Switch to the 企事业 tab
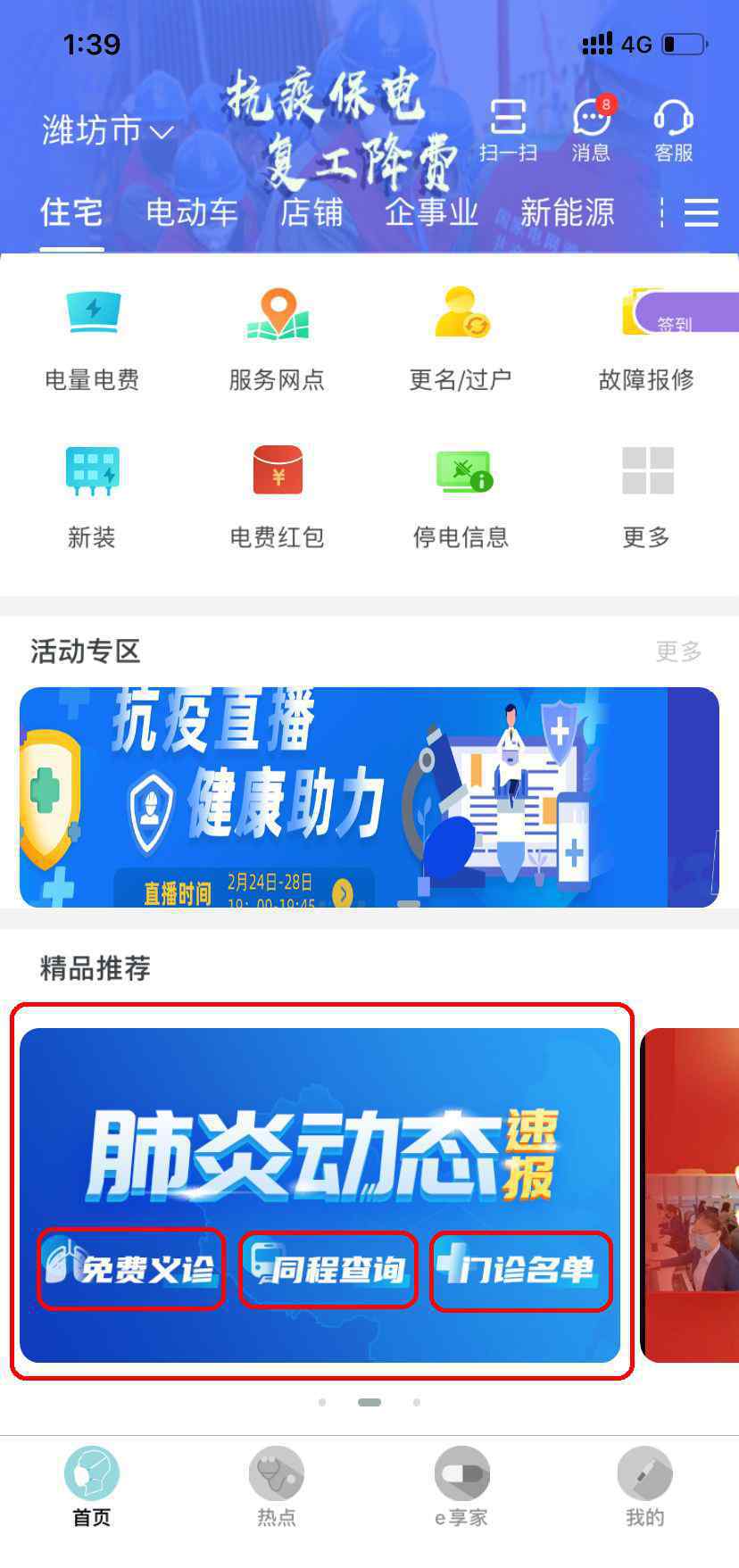 (x=432, y=212)
